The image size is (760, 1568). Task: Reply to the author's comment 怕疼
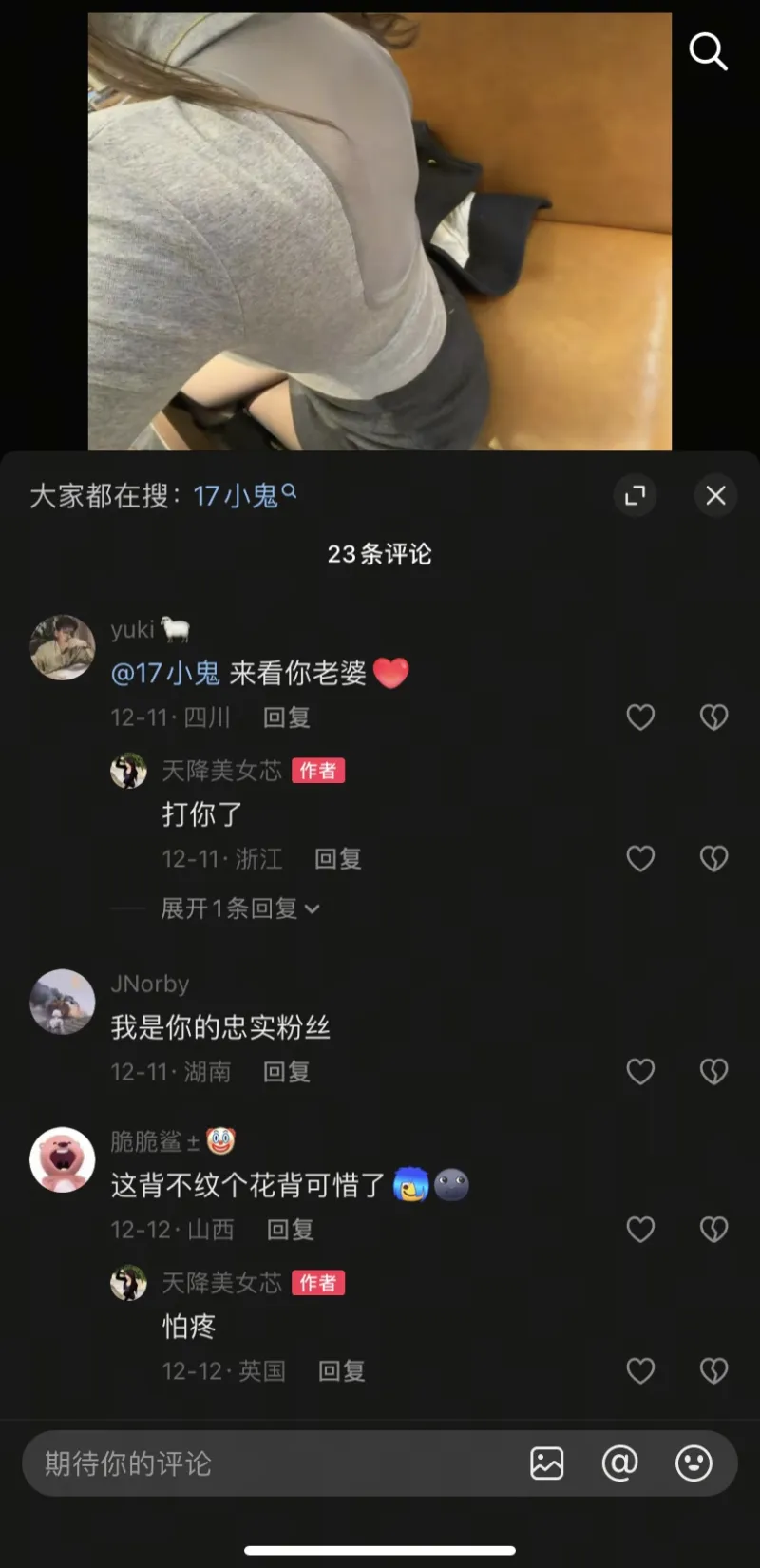pyautogui.click(x=341, y=1371)
